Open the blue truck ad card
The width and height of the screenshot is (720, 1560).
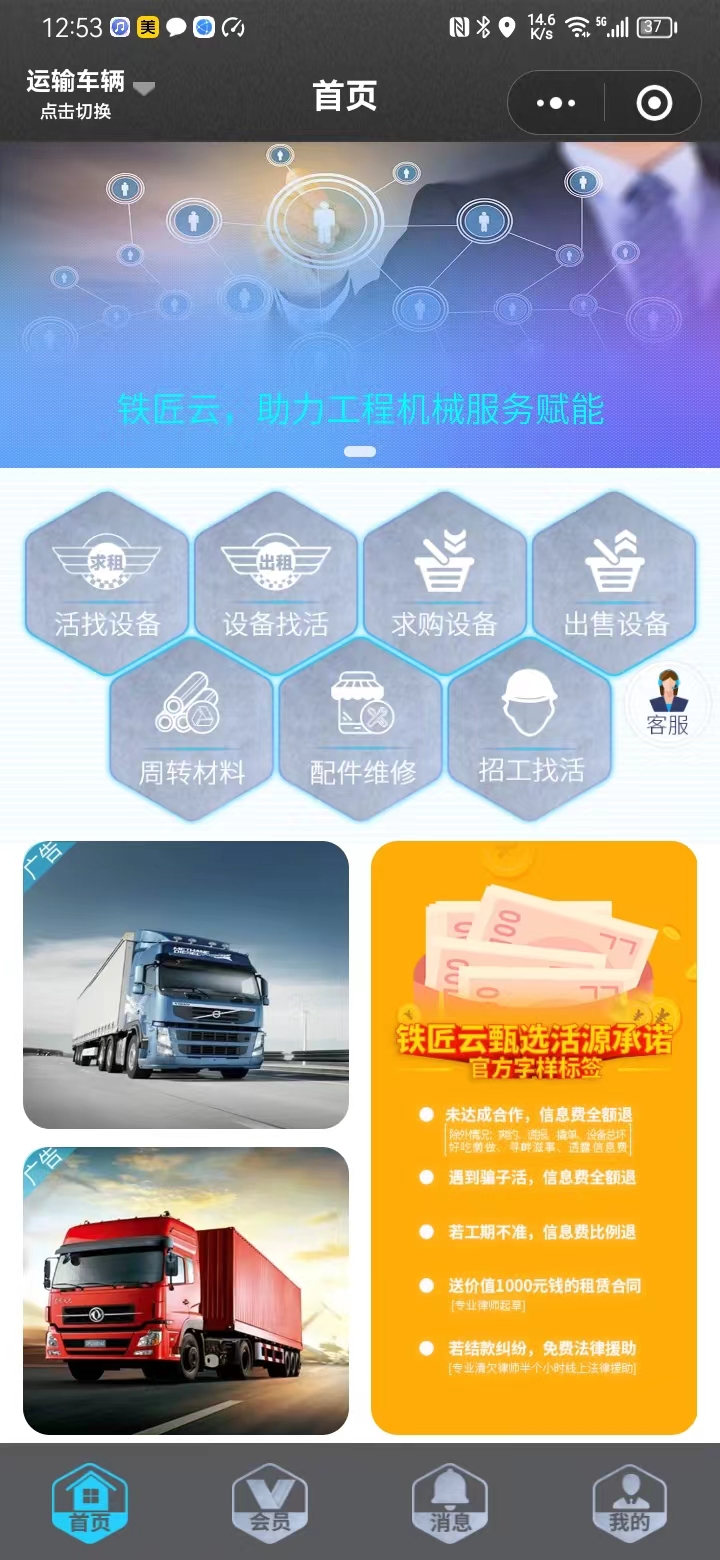tap(186, 984)
